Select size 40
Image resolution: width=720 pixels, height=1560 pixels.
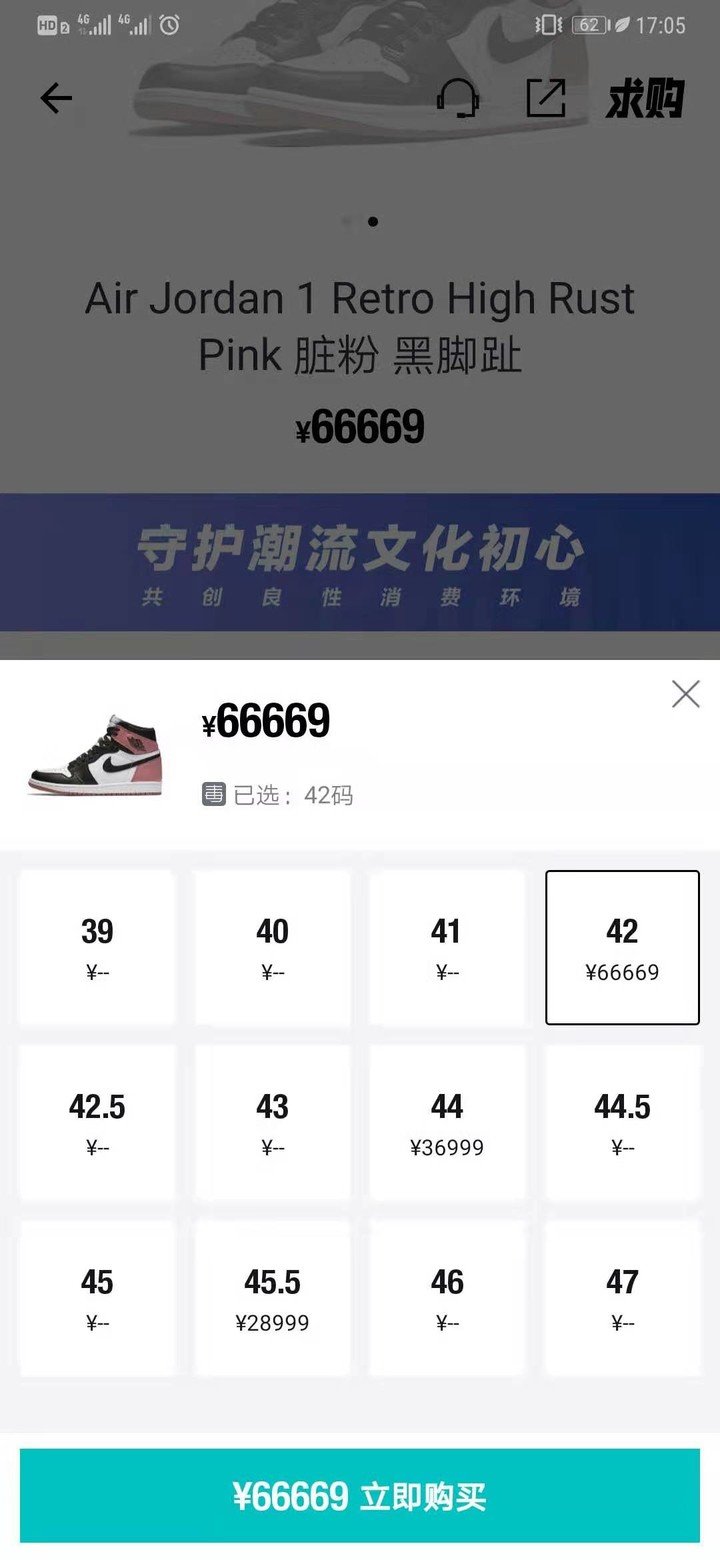tap(272, 948)
